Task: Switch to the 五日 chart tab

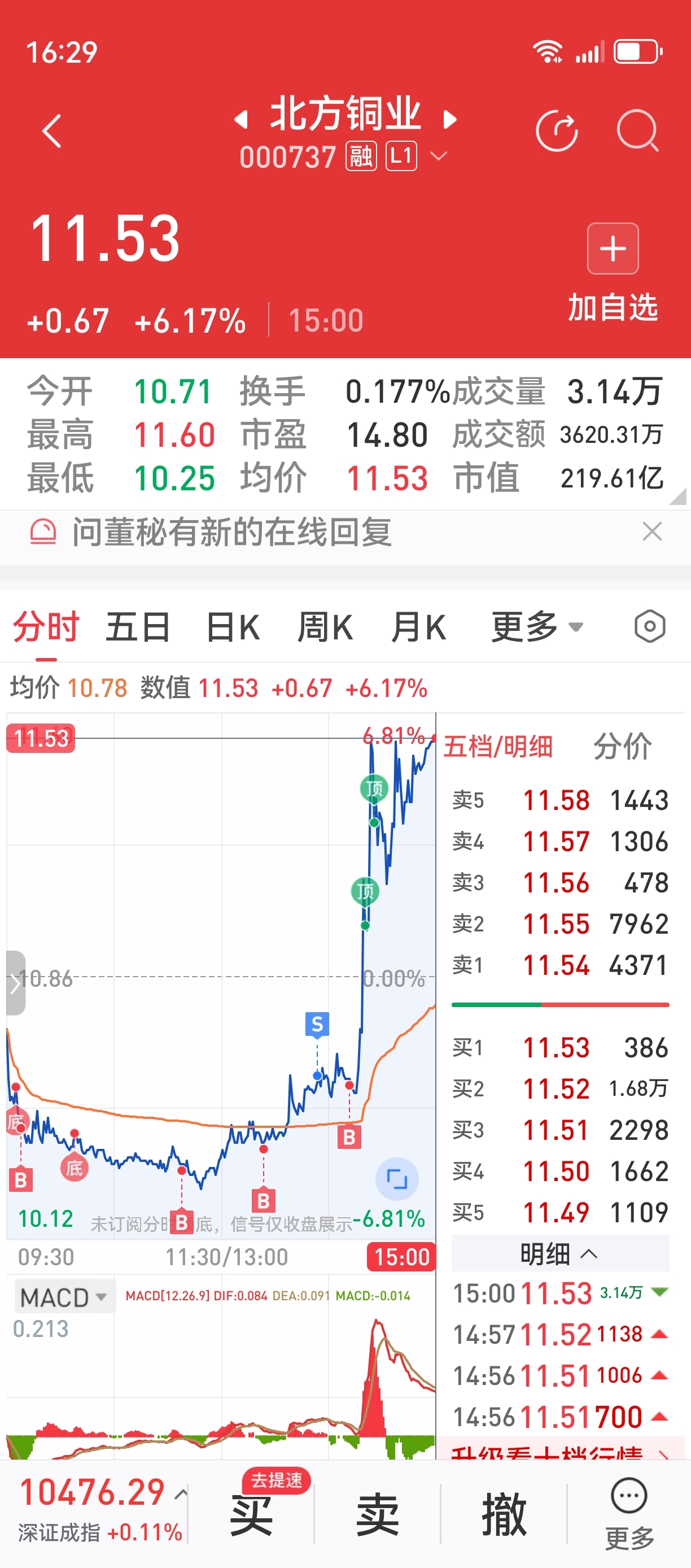Action: coord(138,627)
